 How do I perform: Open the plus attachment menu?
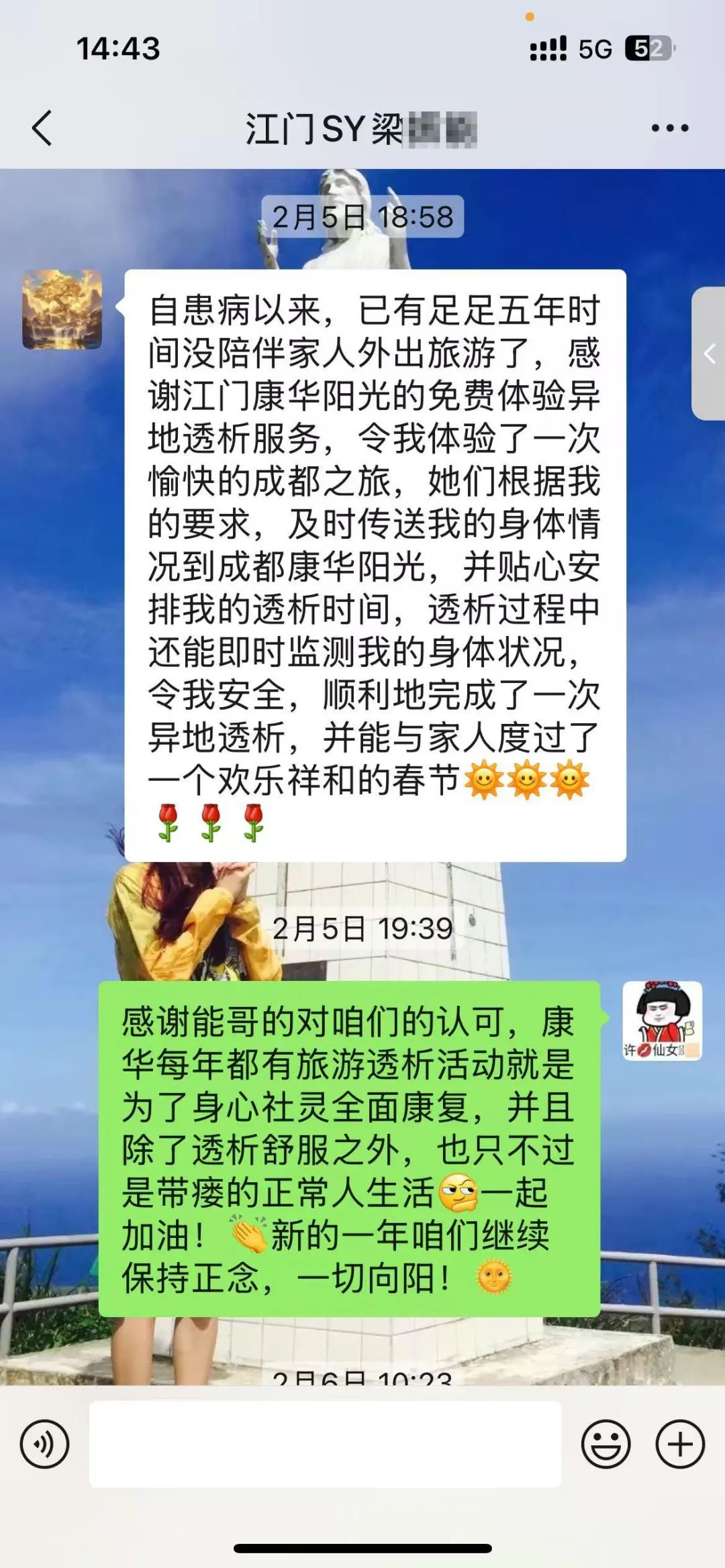pyautogui.click(x=679, y=1444)
